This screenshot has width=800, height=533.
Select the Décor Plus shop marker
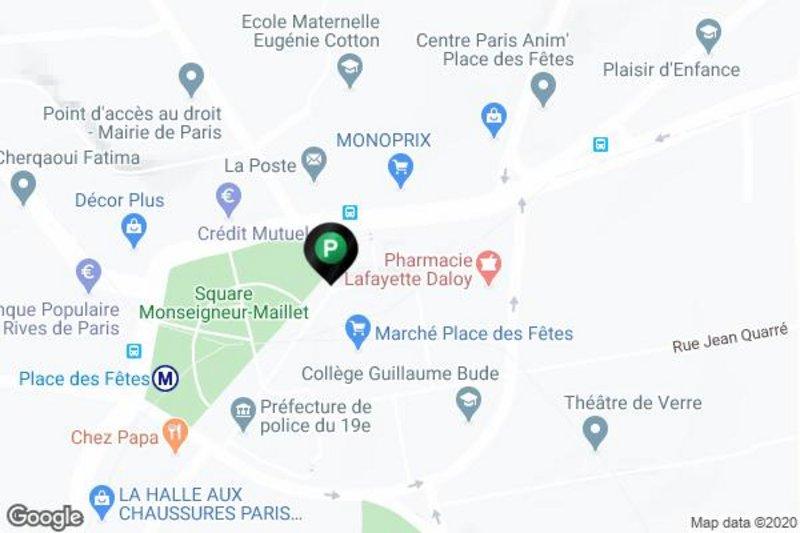(x=134, y=231)
